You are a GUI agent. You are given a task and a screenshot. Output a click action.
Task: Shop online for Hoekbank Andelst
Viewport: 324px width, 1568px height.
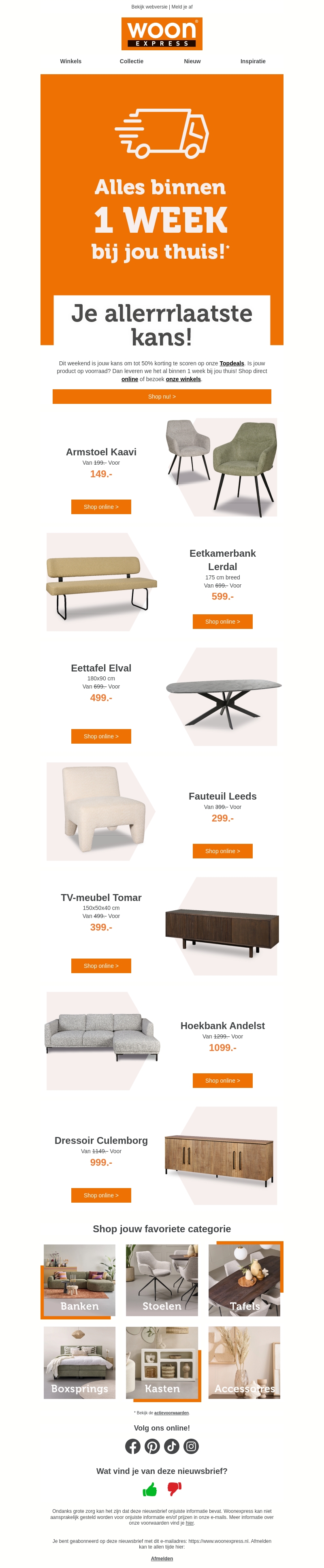click(222, 1081)
